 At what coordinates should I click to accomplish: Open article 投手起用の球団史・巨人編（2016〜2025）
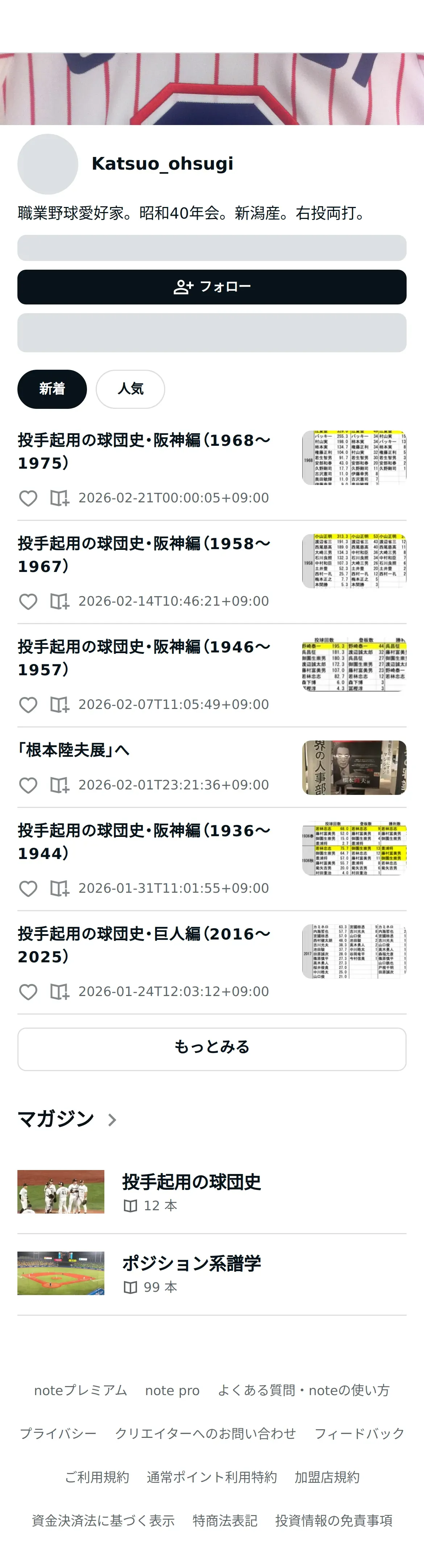pos(144,945)
